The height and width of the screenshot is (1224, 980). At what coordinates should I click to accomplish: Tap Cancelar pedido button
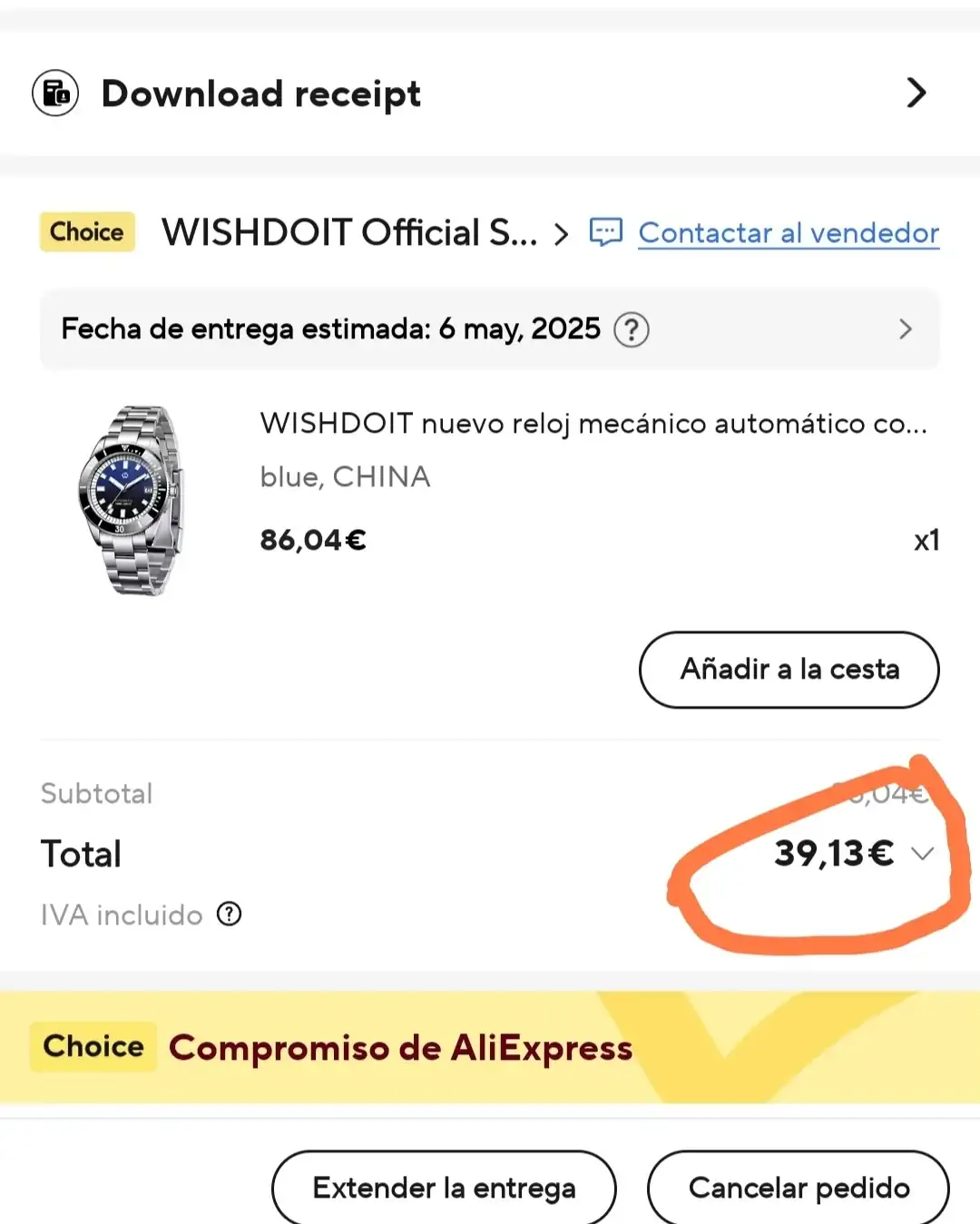pyautogui.click(x=799, y=1188)
